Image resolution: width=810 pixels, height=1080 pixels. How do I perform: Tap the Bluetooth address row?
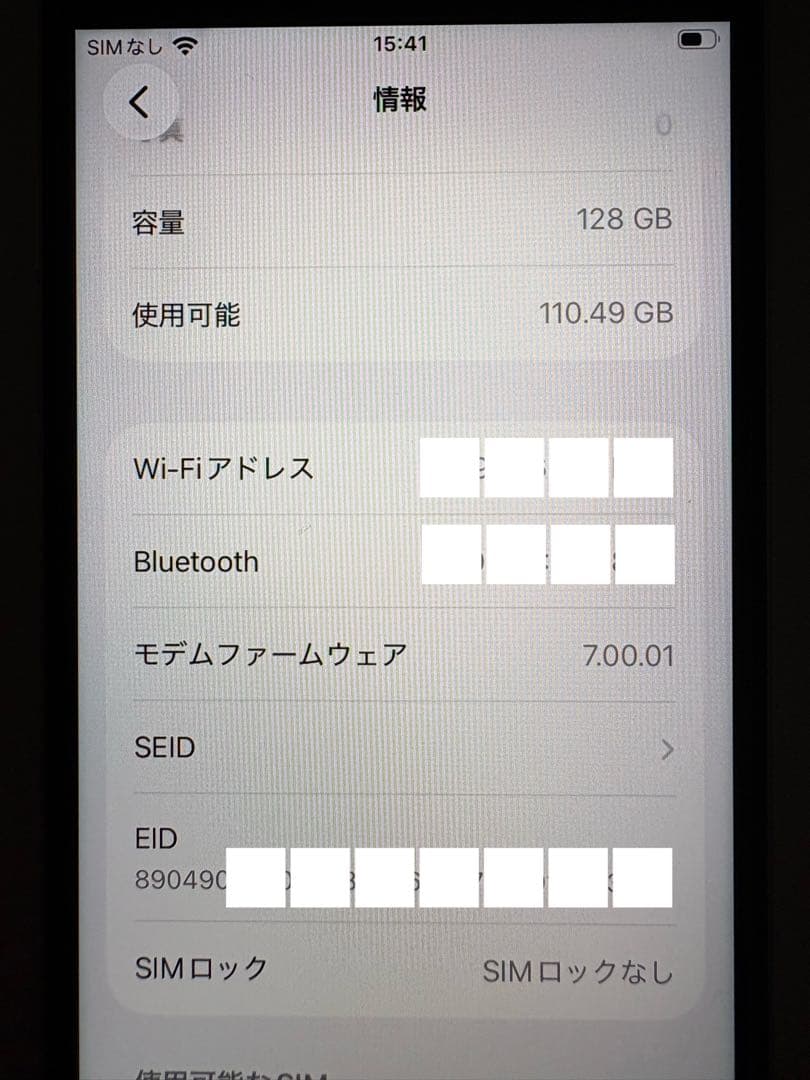pos(400,561)
